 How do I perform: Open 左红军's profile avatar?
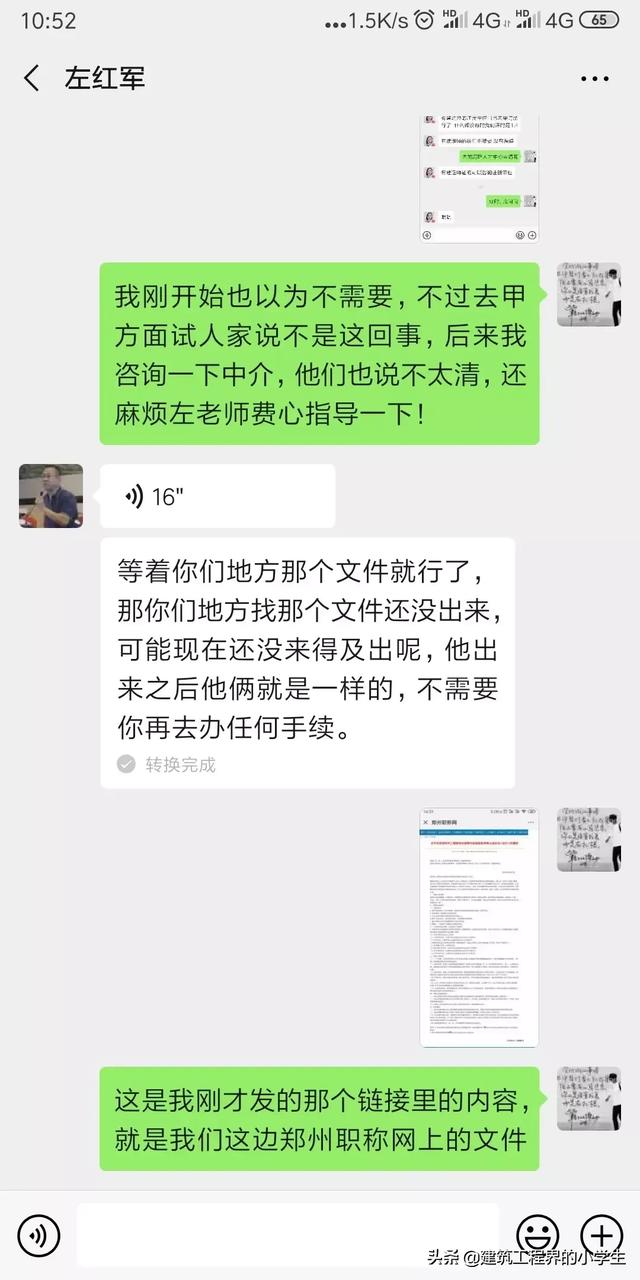51,496
